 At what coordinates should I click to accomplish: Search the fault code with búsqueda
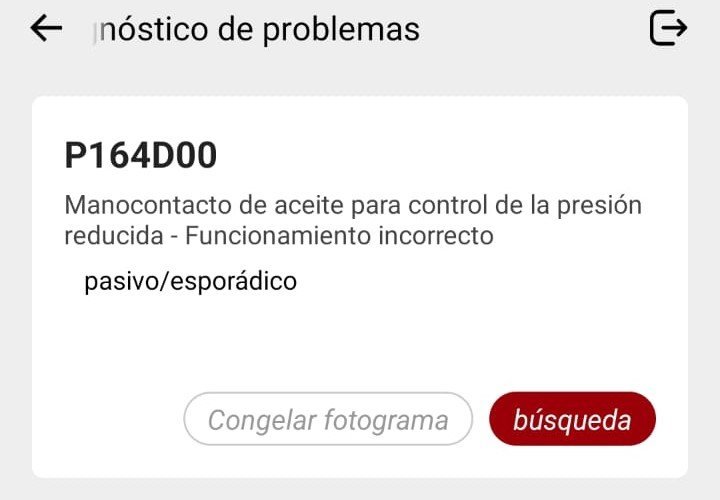(572, 419)
